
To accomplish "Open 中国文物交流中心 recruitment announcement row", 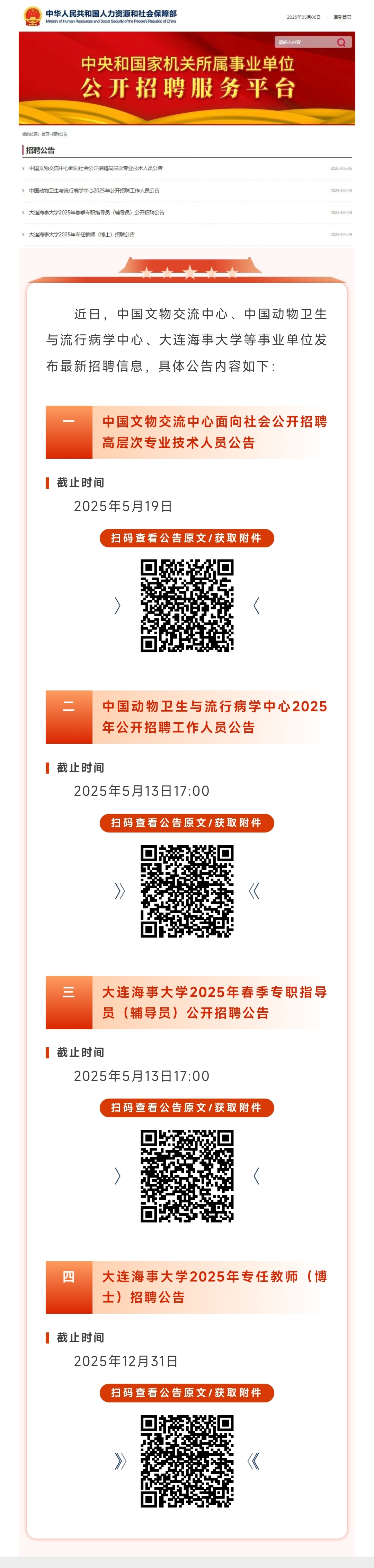I will [x=96, y=169].
